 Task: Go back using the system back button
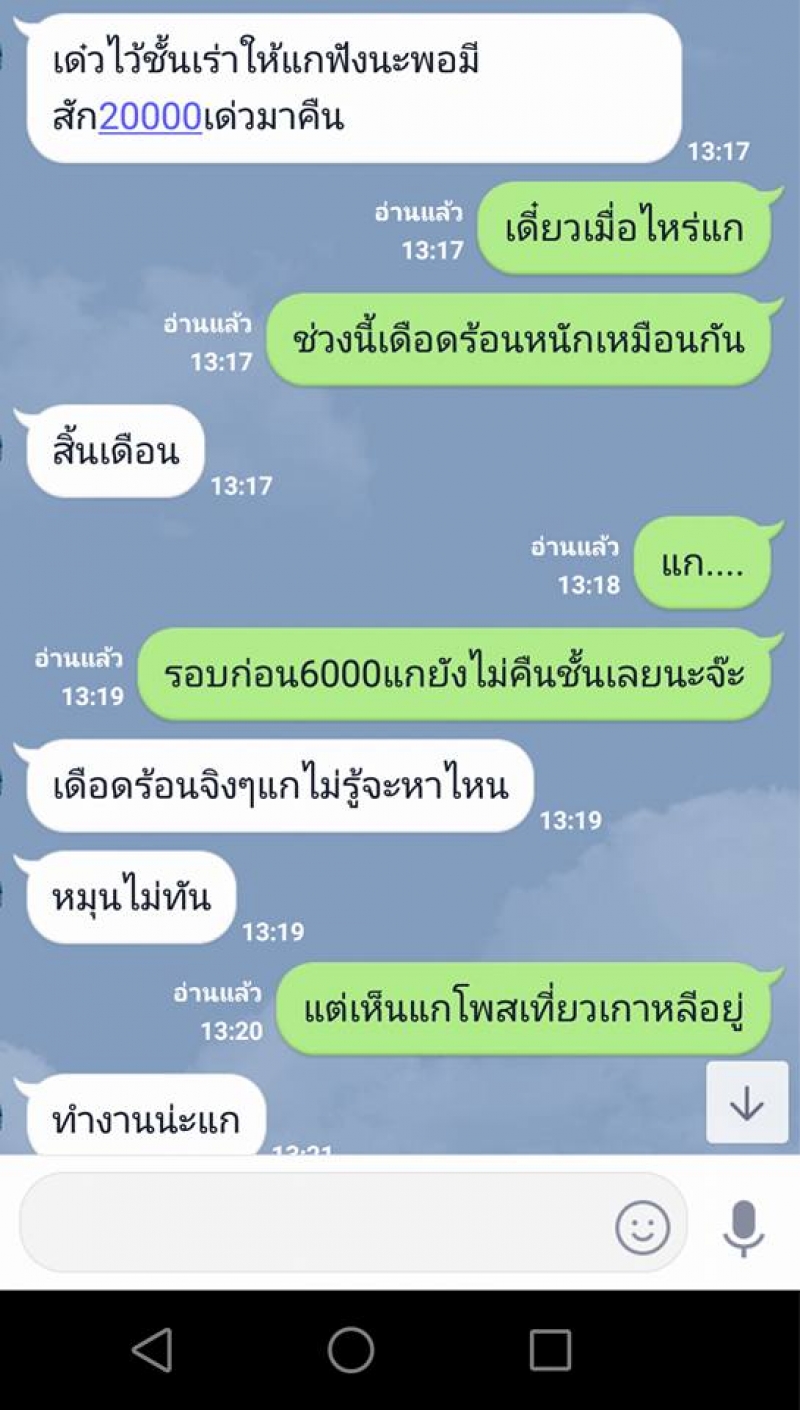pyautogui.click(x=152, y=1350)
